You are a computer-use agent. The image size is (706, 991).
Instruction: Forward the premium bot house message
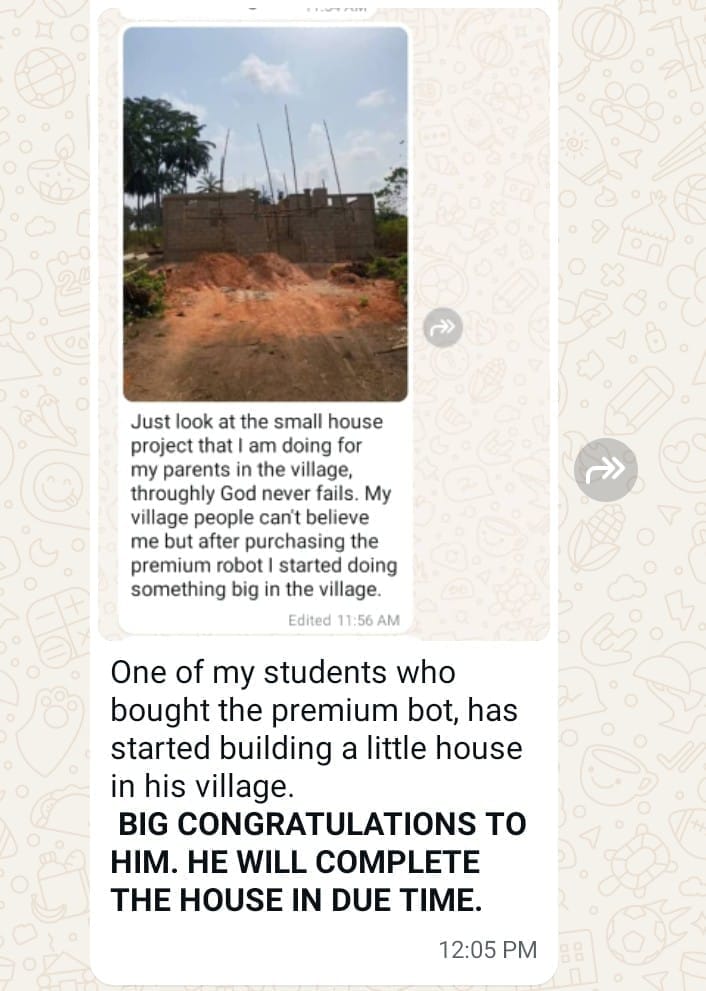[x=605, y=469]
